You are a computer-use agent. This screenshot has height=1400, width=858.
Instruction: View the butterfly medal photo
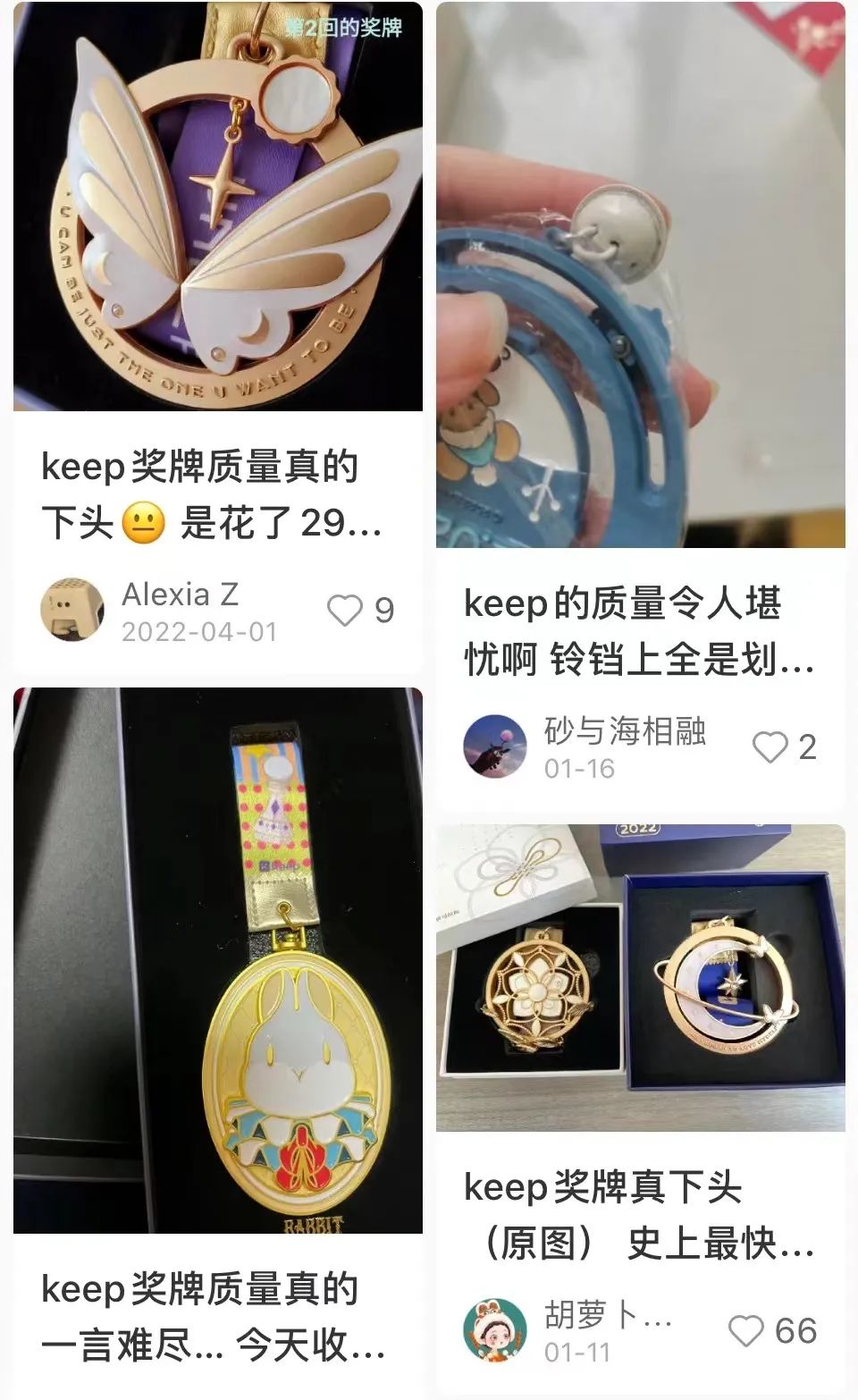213,206
